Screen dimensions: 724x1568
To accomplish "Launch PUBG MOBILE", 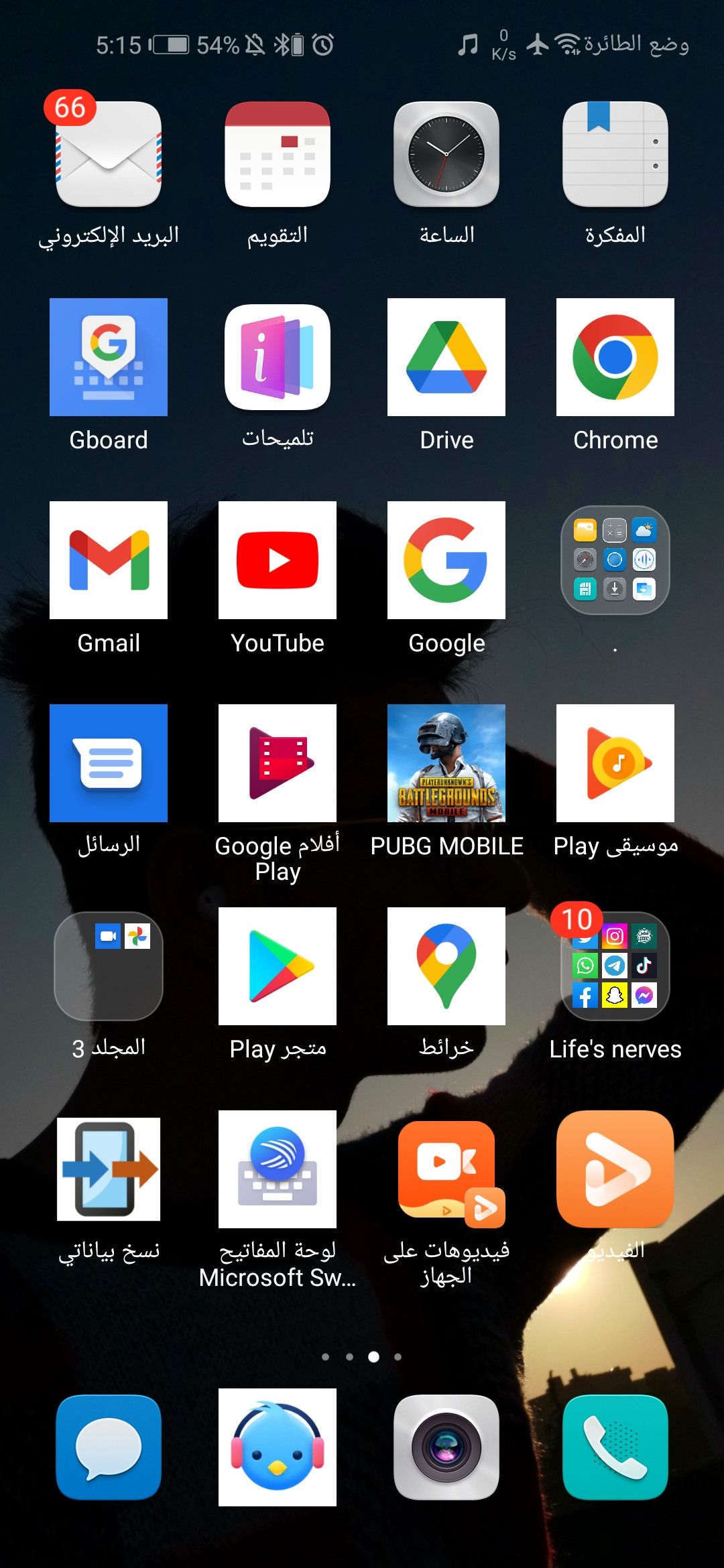I will pyautogui.click(x=446, y=763).
